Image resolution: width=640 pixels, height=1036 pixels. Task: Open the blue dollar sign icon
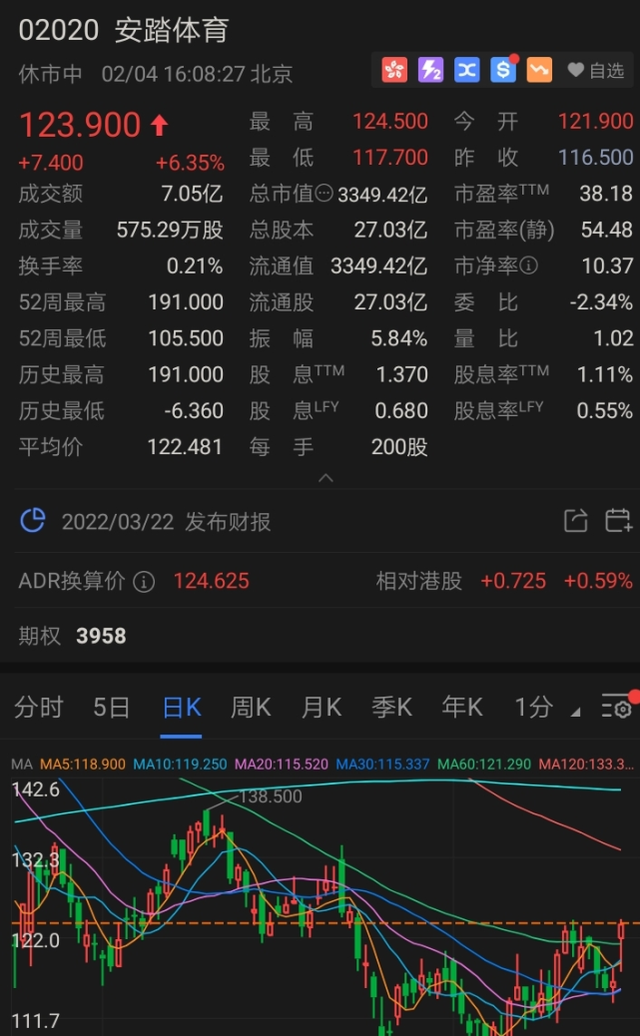(x=503, y=70)
